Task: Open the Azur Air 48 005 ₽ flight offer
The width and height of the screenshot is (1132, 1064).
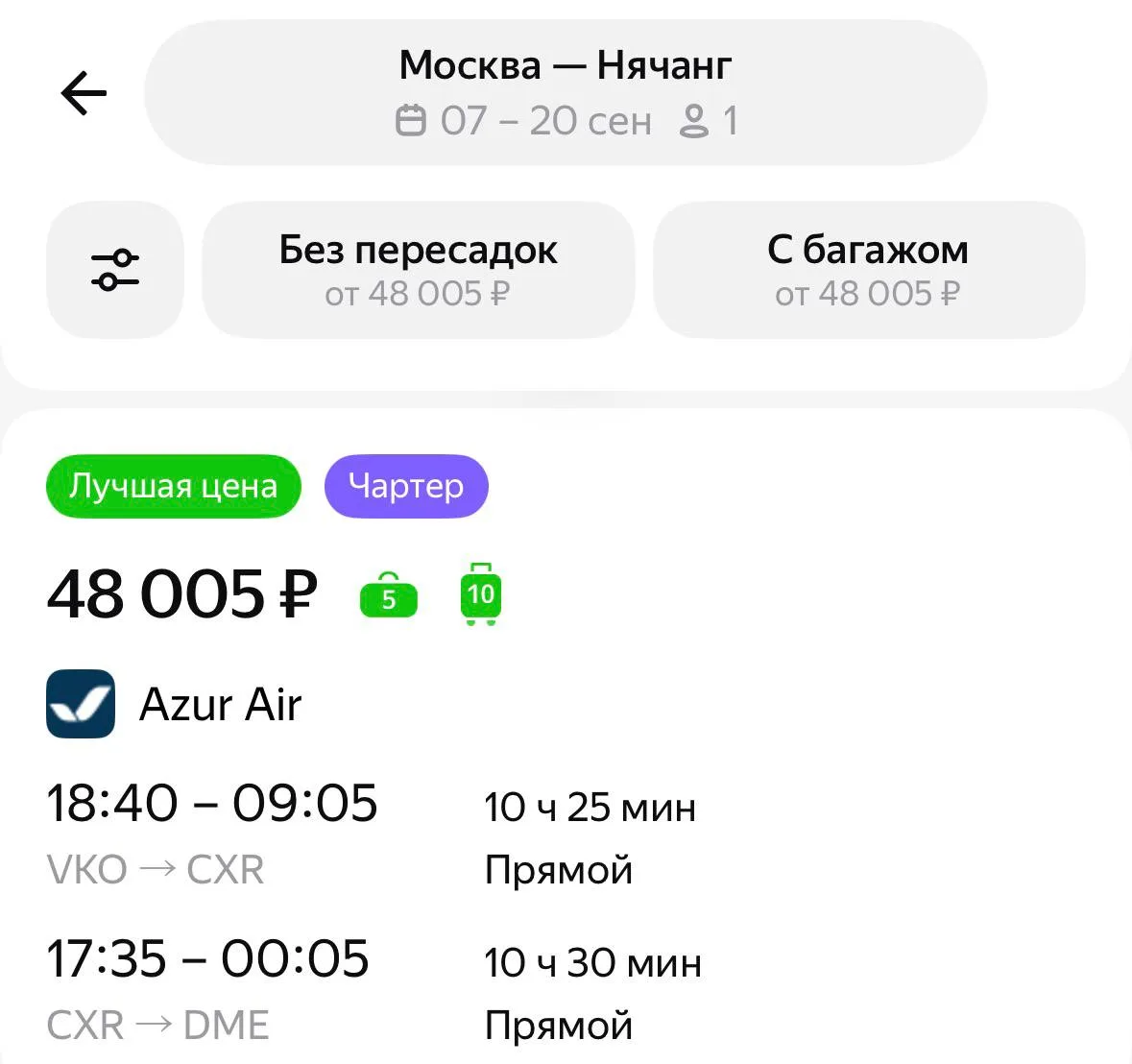Action: (x=566, y=737)
